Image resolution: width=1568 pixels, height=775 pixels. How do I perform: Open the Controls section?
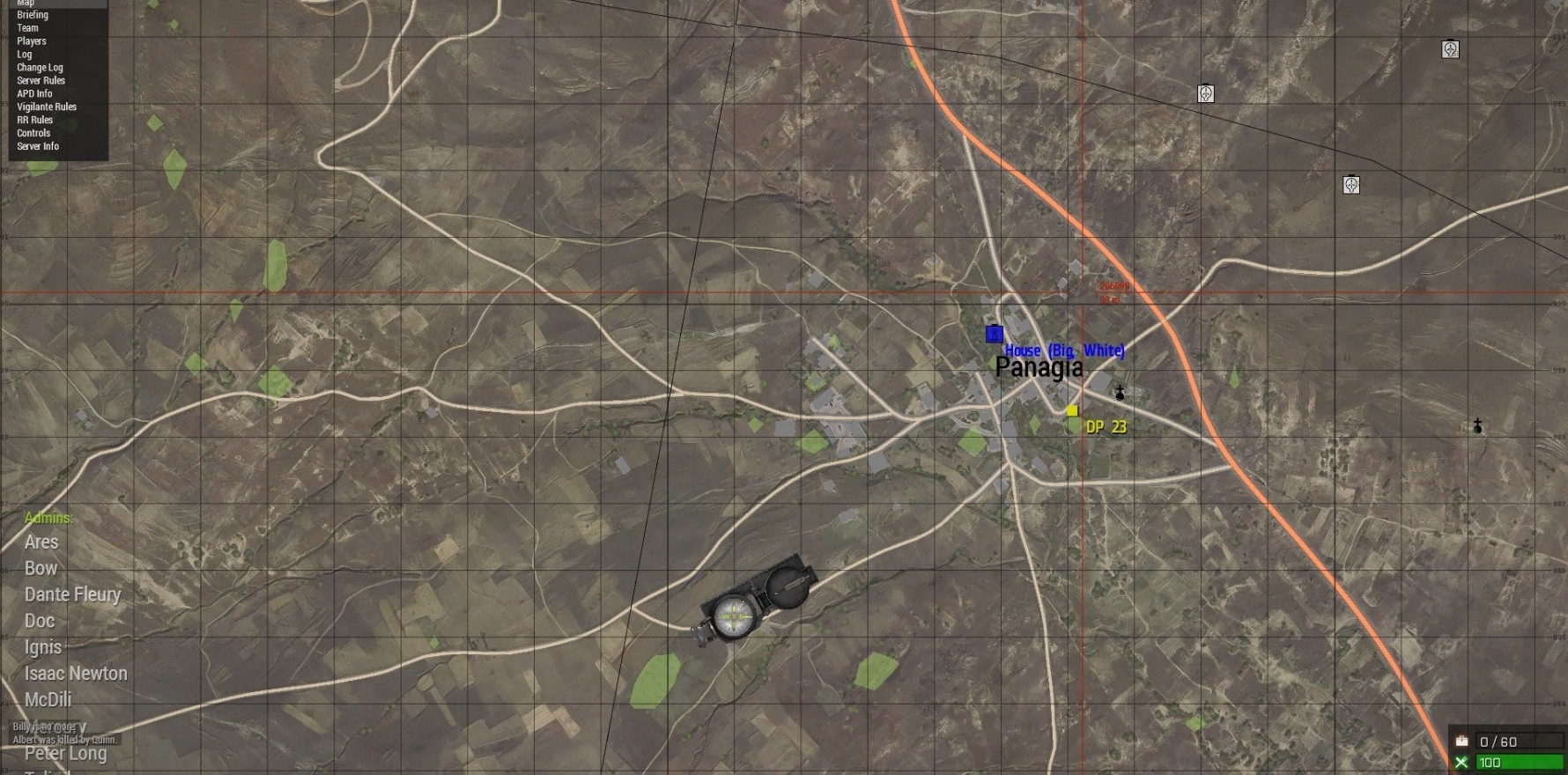(x=33, y=134)
